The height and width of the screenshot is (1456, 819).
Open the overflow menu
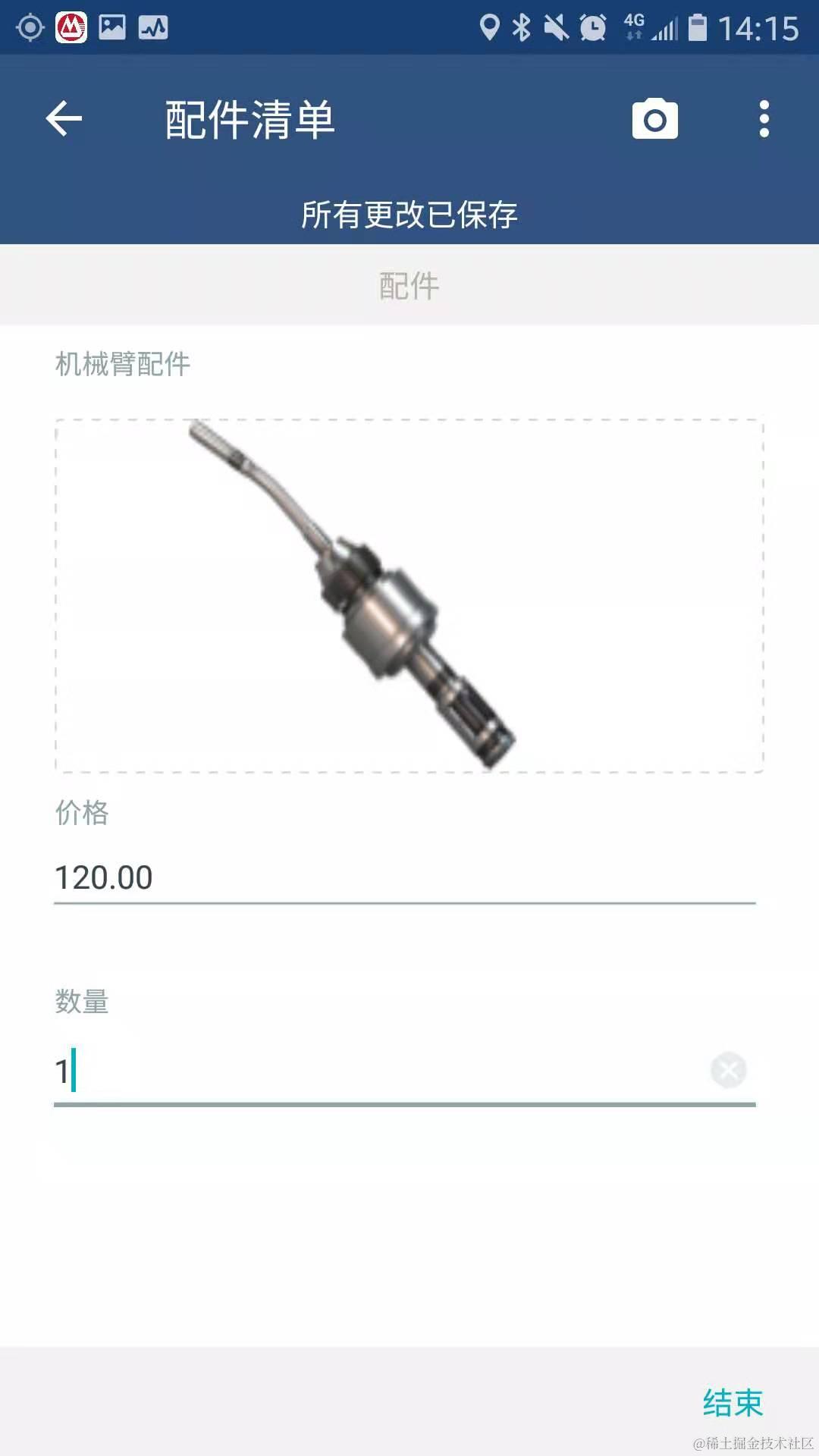(x=764, y=119)
